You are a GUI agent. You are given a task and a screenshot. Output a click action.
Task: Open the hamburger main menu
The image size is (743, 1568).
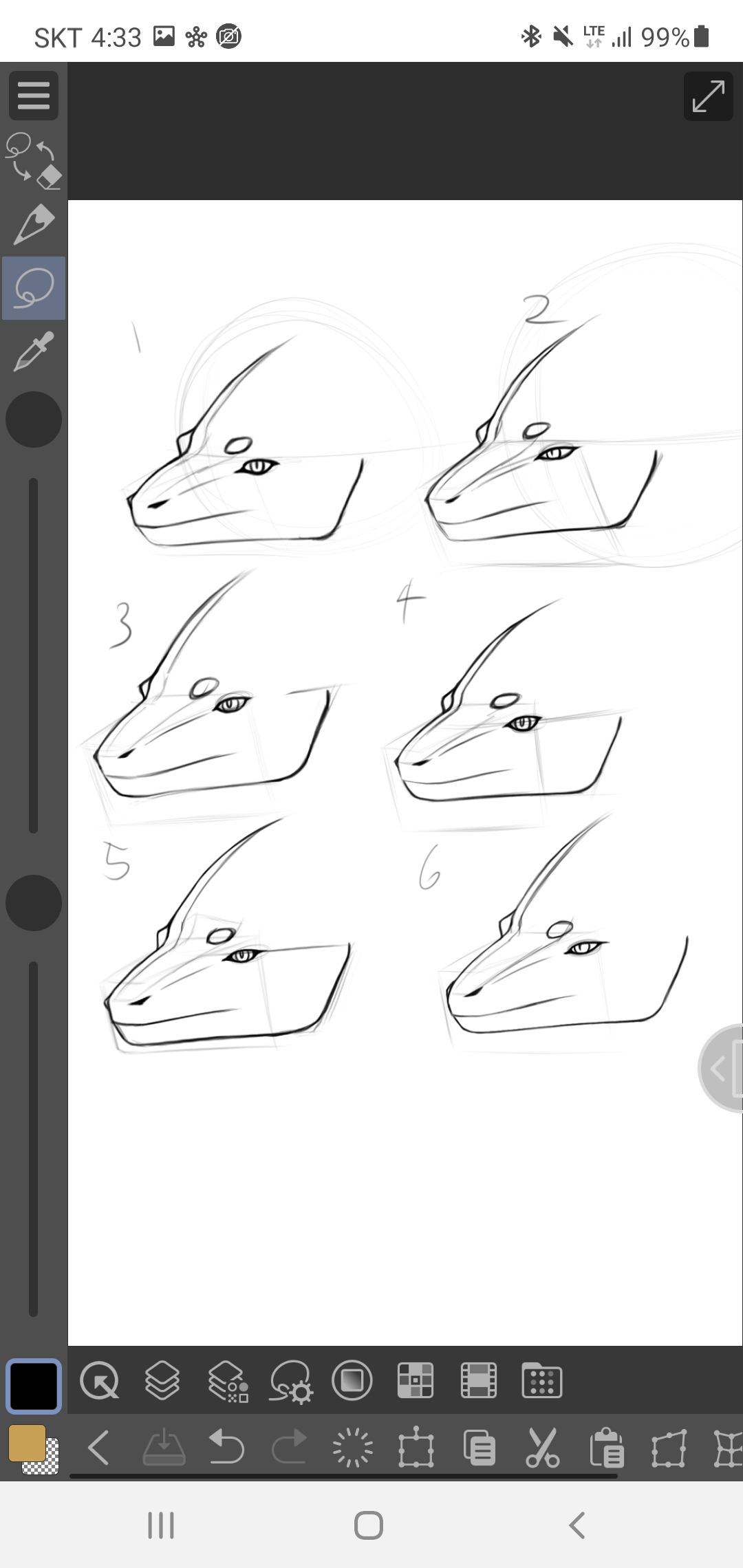click(x=33, y=96)
